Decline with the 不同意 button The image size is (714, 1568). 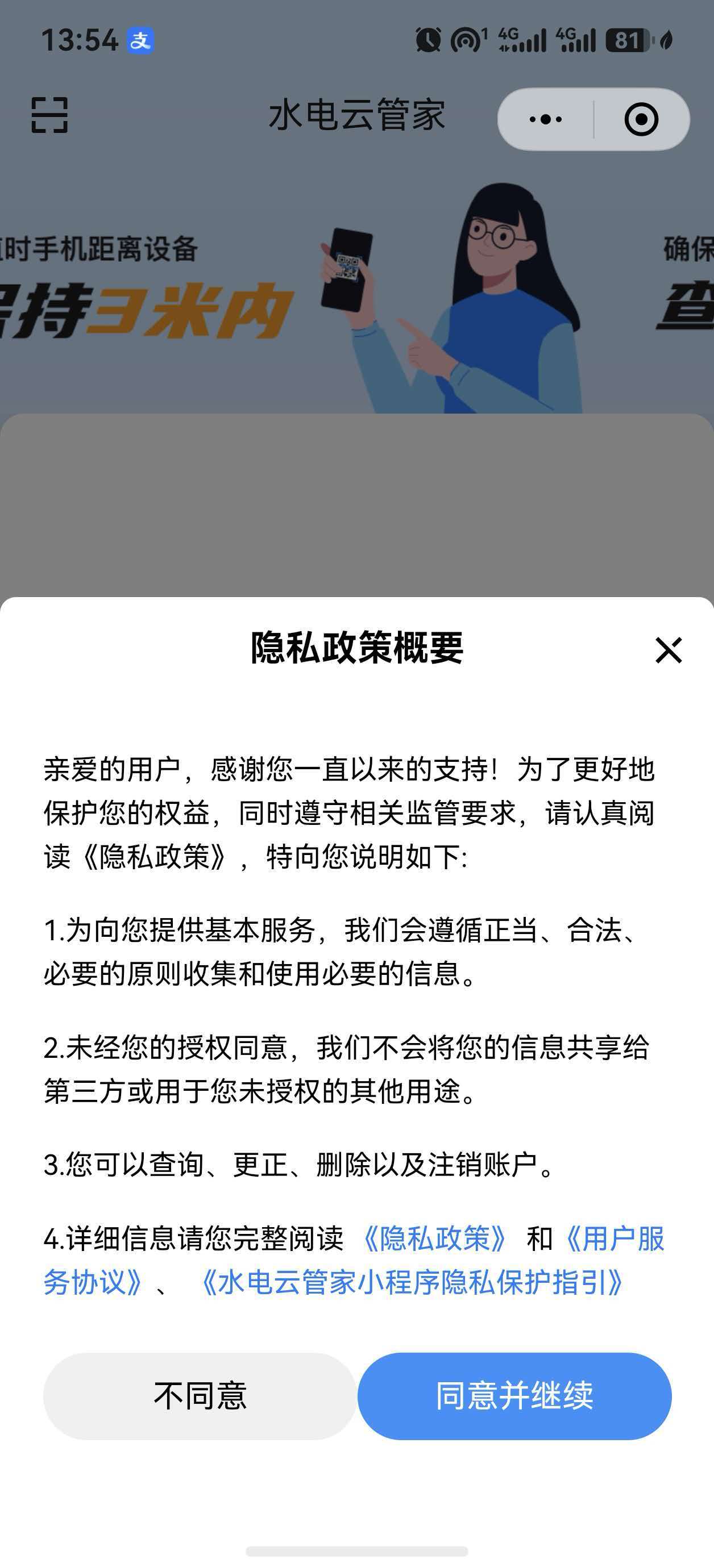point(200,1396)
